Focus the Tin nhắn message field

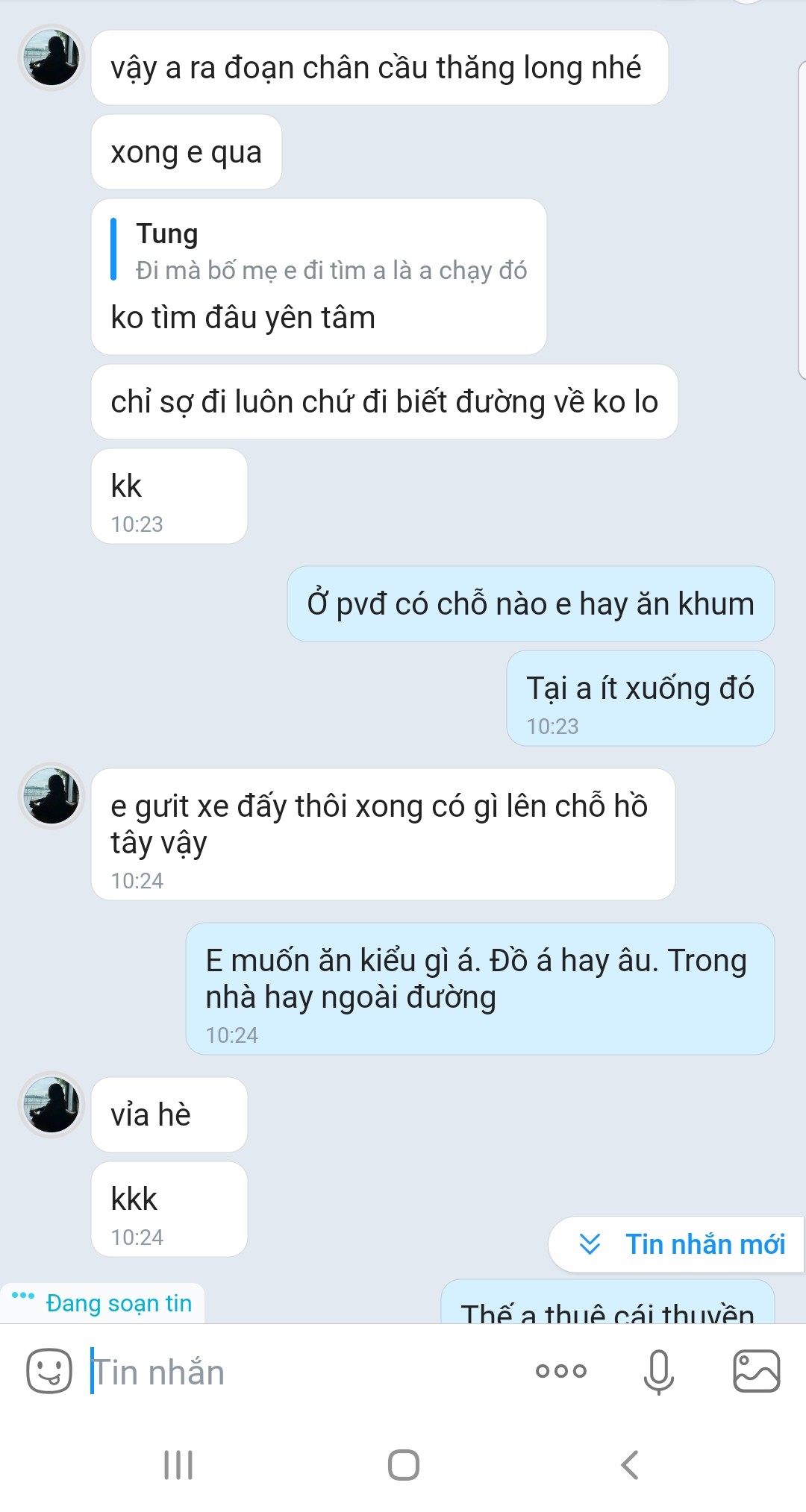point(299,1373)
